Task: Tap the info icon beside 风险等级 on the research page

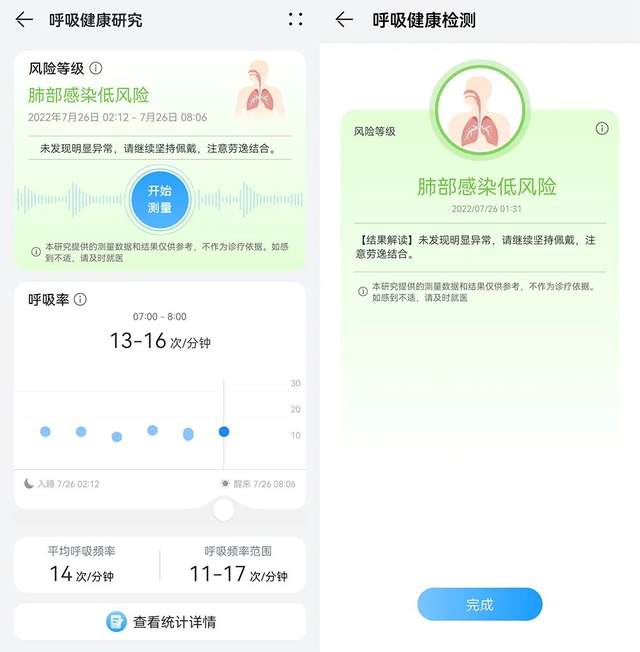Action: (96, 68)
